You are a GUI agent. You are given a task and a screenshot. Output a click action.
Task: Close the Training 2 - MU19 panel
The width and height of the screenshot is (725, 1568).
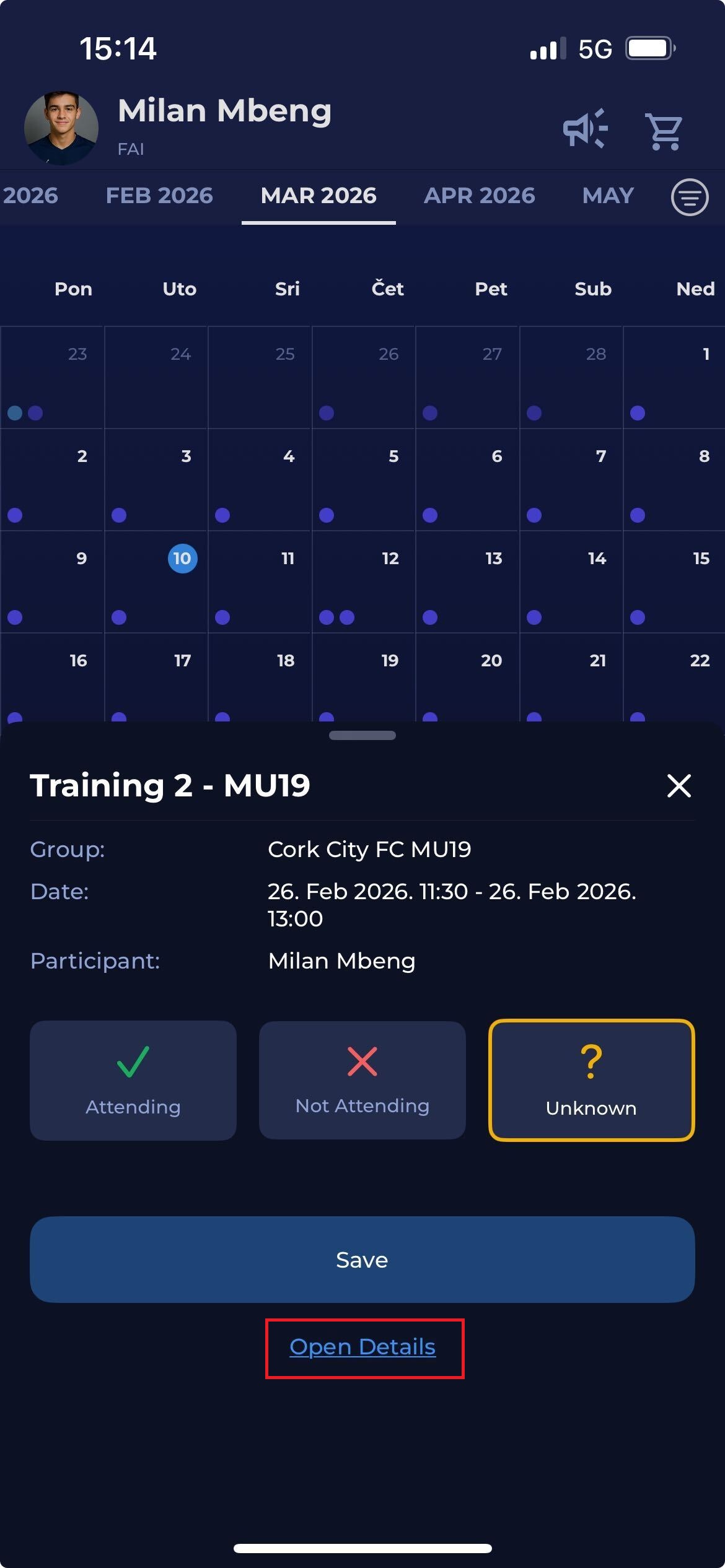coord(679,785)
